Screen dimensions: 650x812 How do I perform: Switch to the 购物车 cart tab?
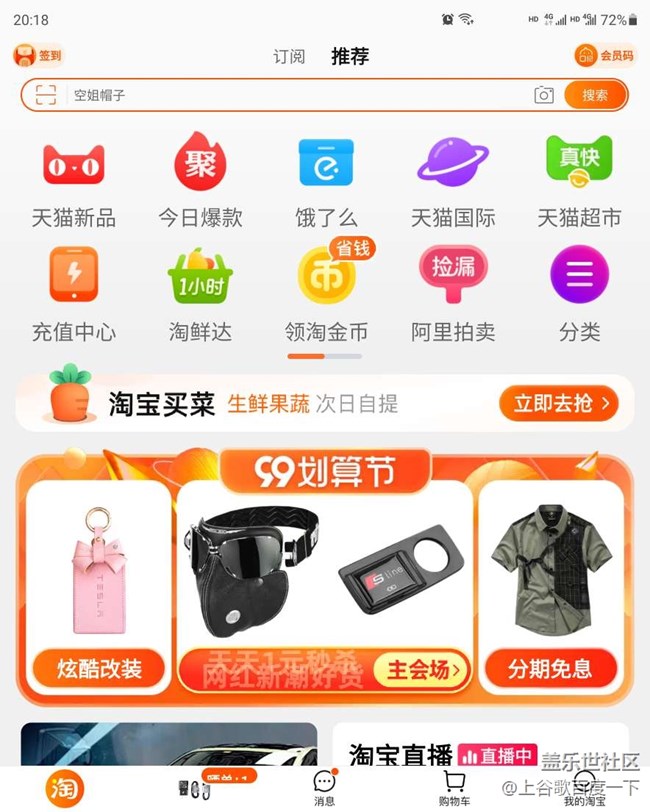454,789
